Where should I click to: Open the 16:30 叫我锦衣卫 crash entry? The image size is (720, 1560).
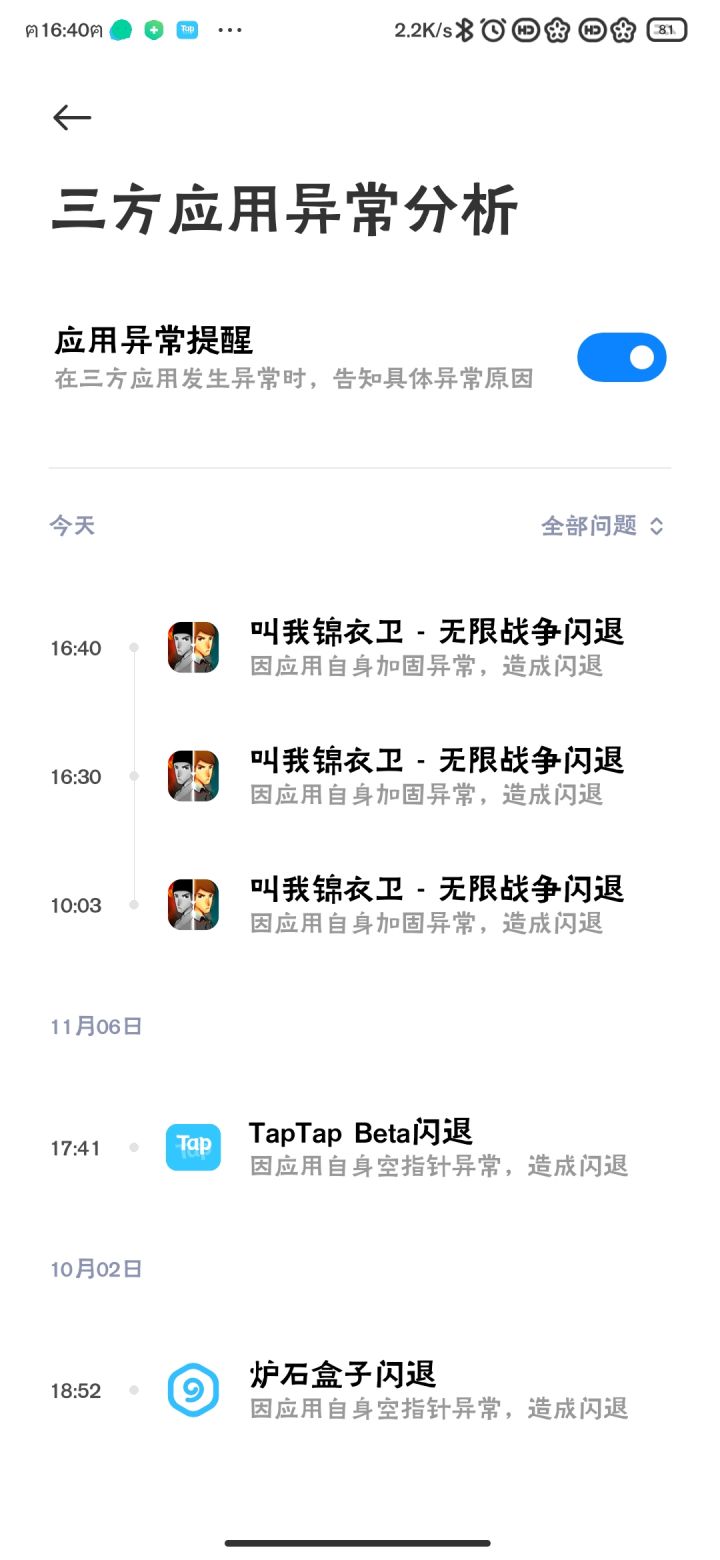coord(436,776)
